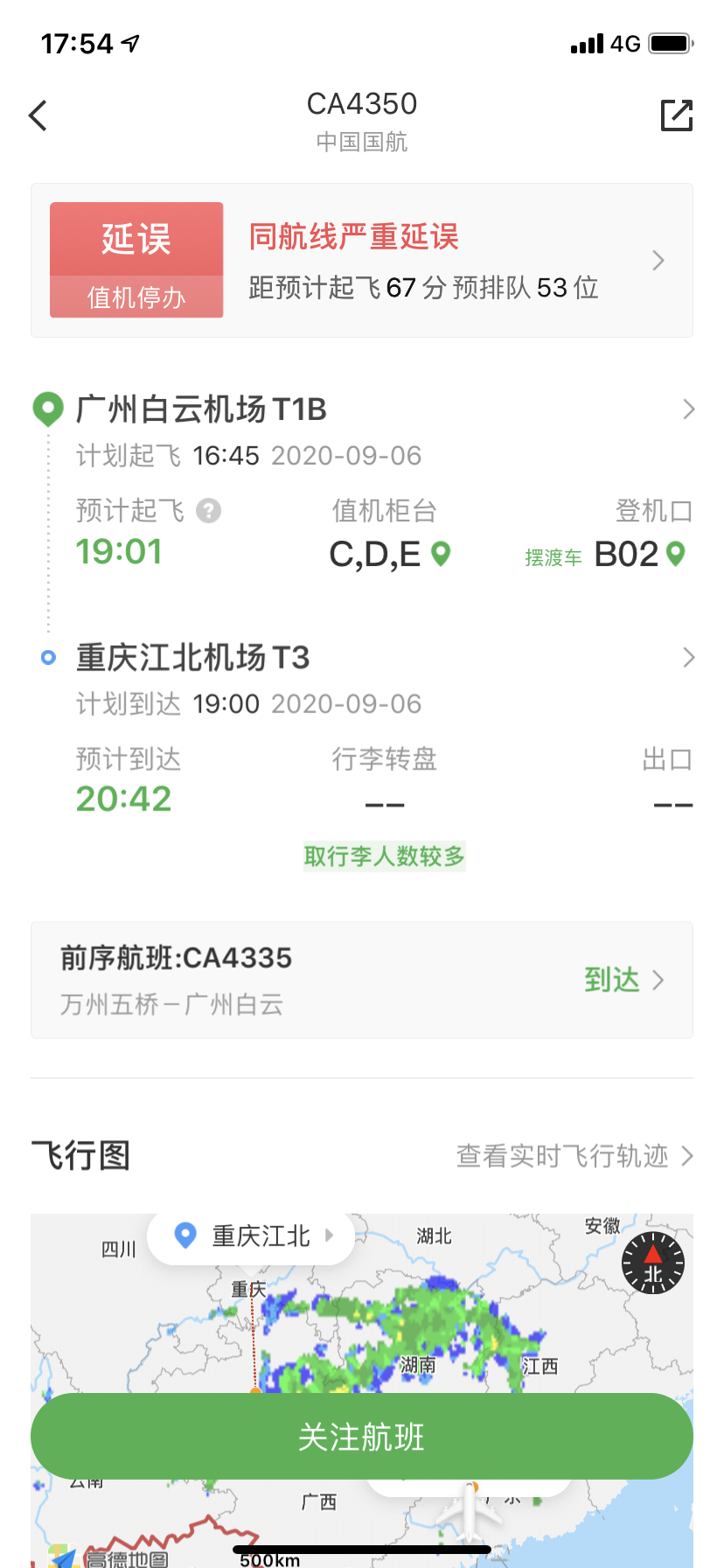Locate check-in counters C,D,E on the map
This screenshot has width=724, height=1568.
click(x=442, y=553)
